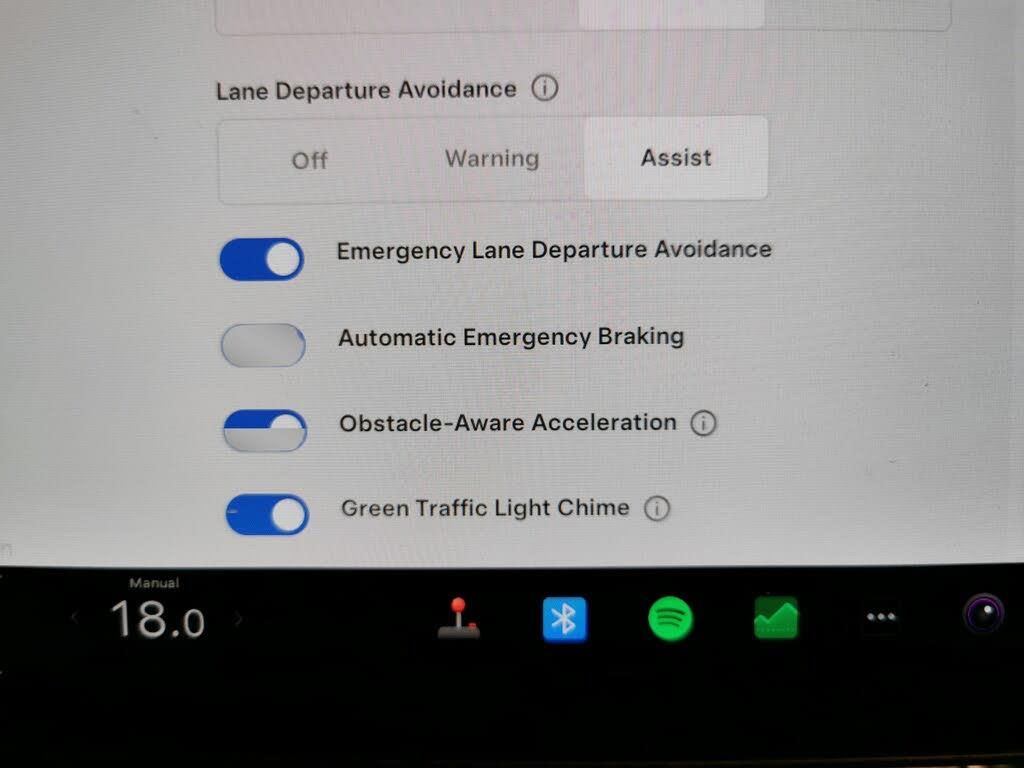Raise temperature with the right arrow
This screenshot has width=1024, height=768.
coord(238,619)
